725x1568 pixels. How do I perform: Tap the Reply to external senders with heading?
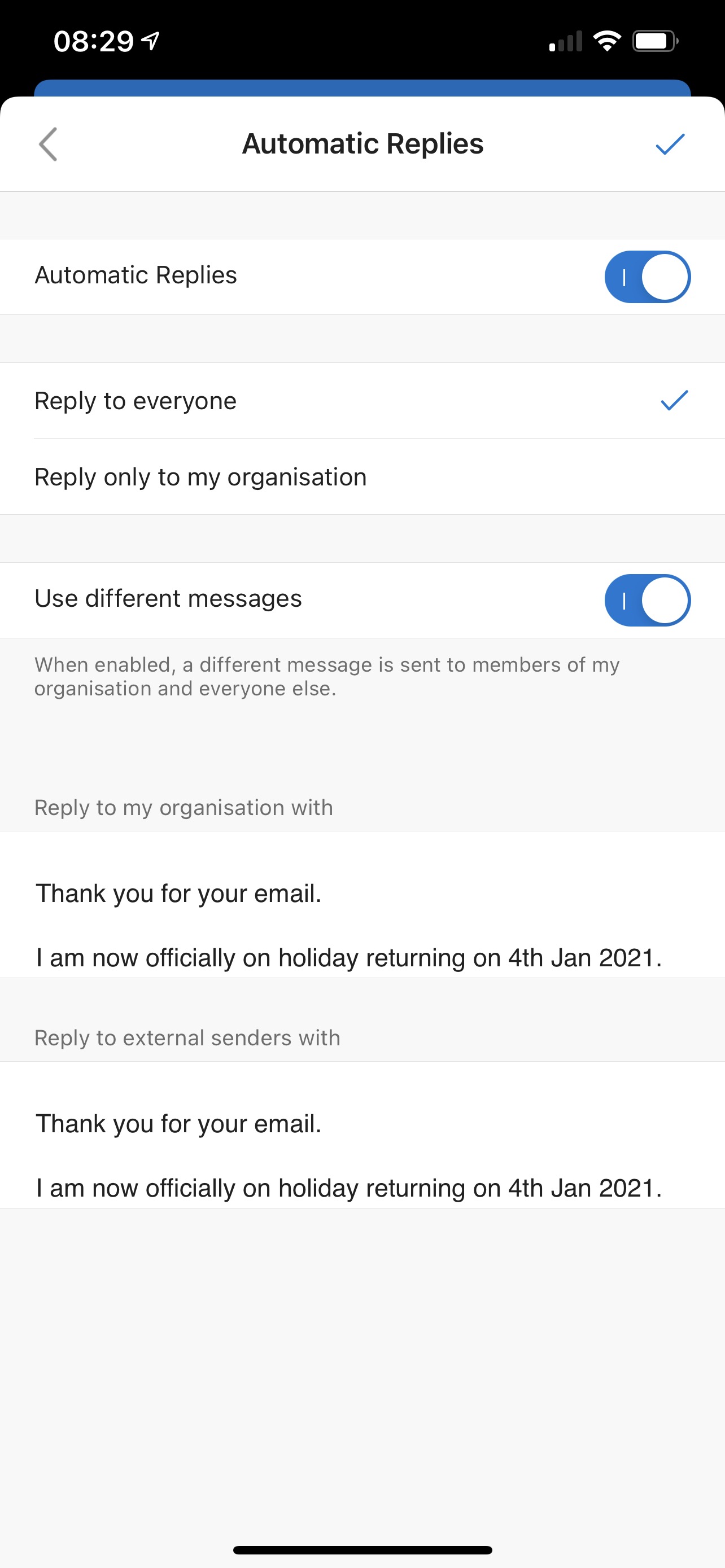click(x=187, y=1037)
